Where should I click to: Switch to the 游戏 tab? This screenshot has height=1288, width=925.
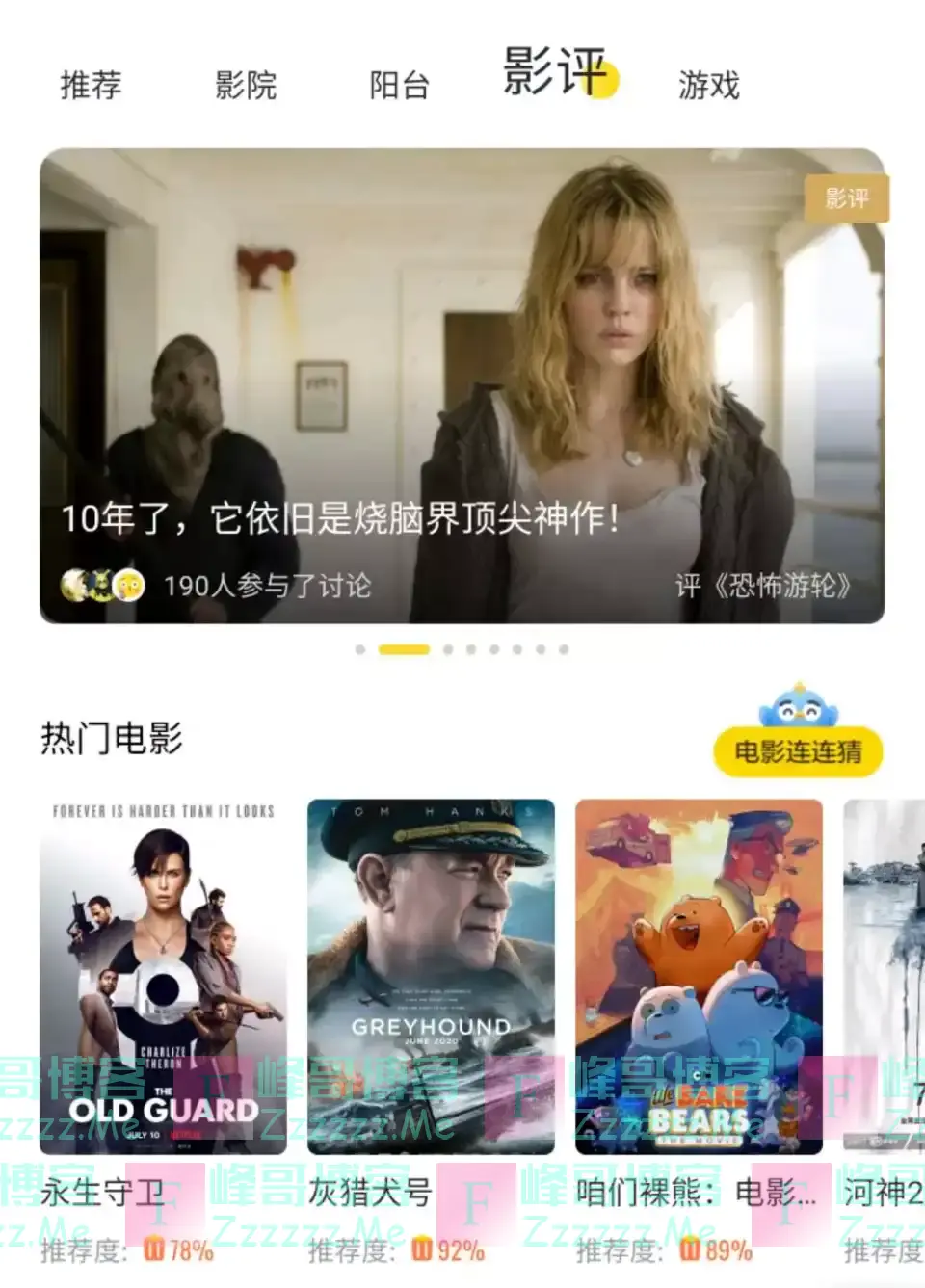click(x=708, y=85)
